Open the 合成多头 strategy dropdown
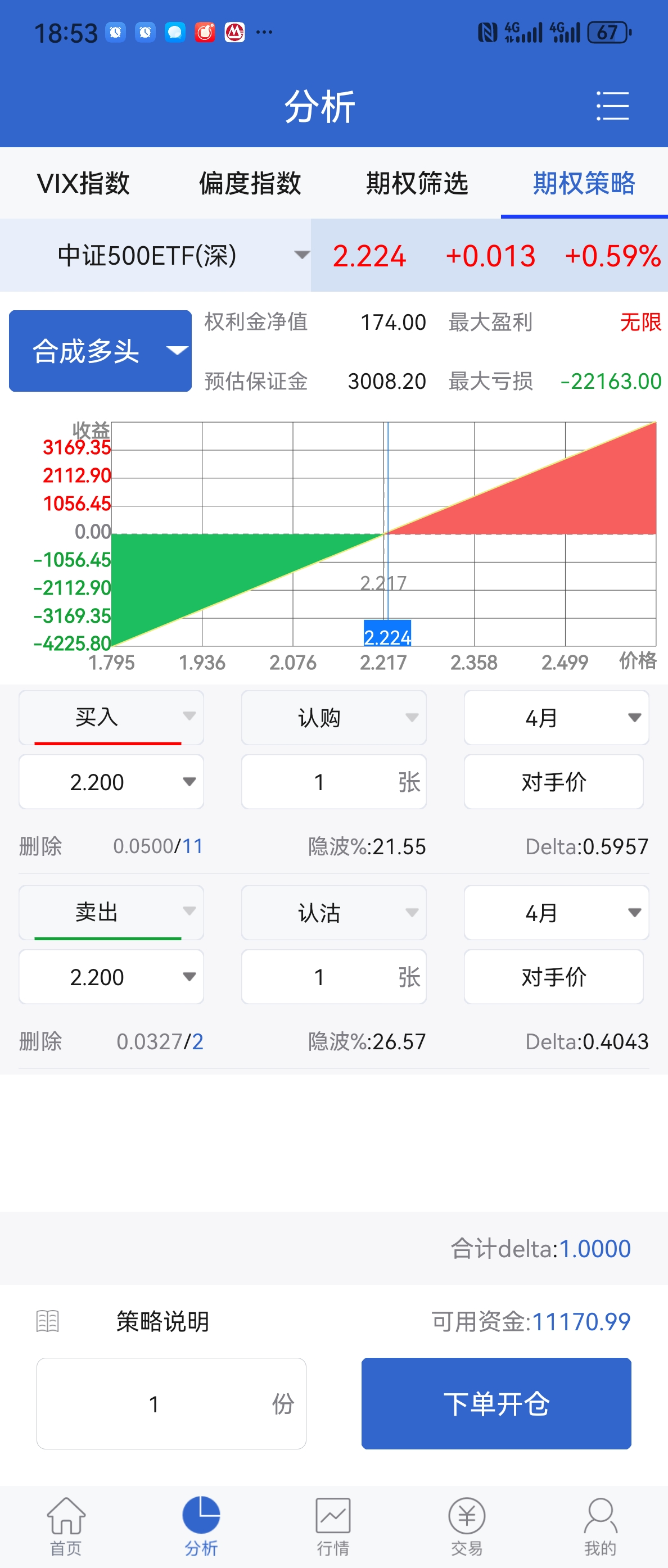 tap(101, 351)
